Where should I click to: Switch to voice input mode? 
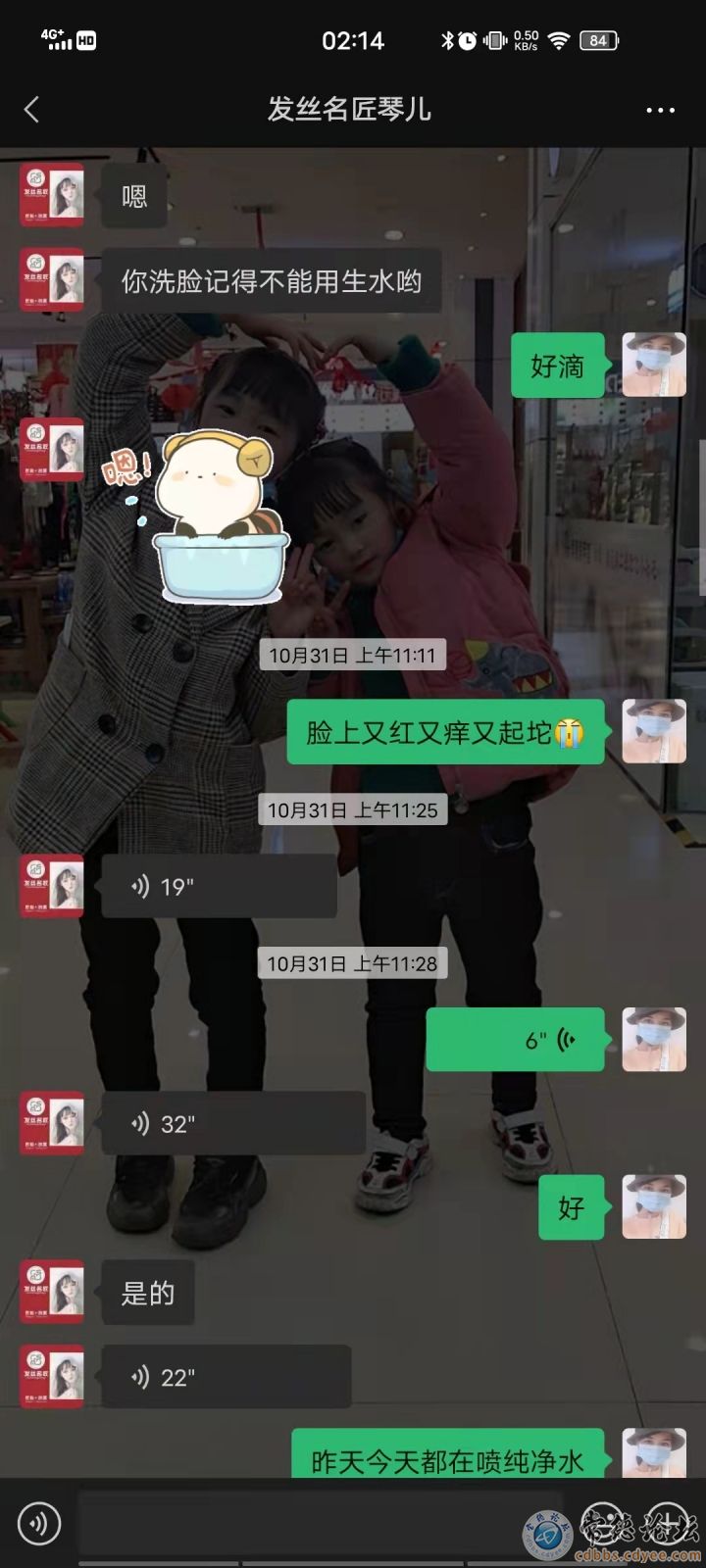[40, 1524]
